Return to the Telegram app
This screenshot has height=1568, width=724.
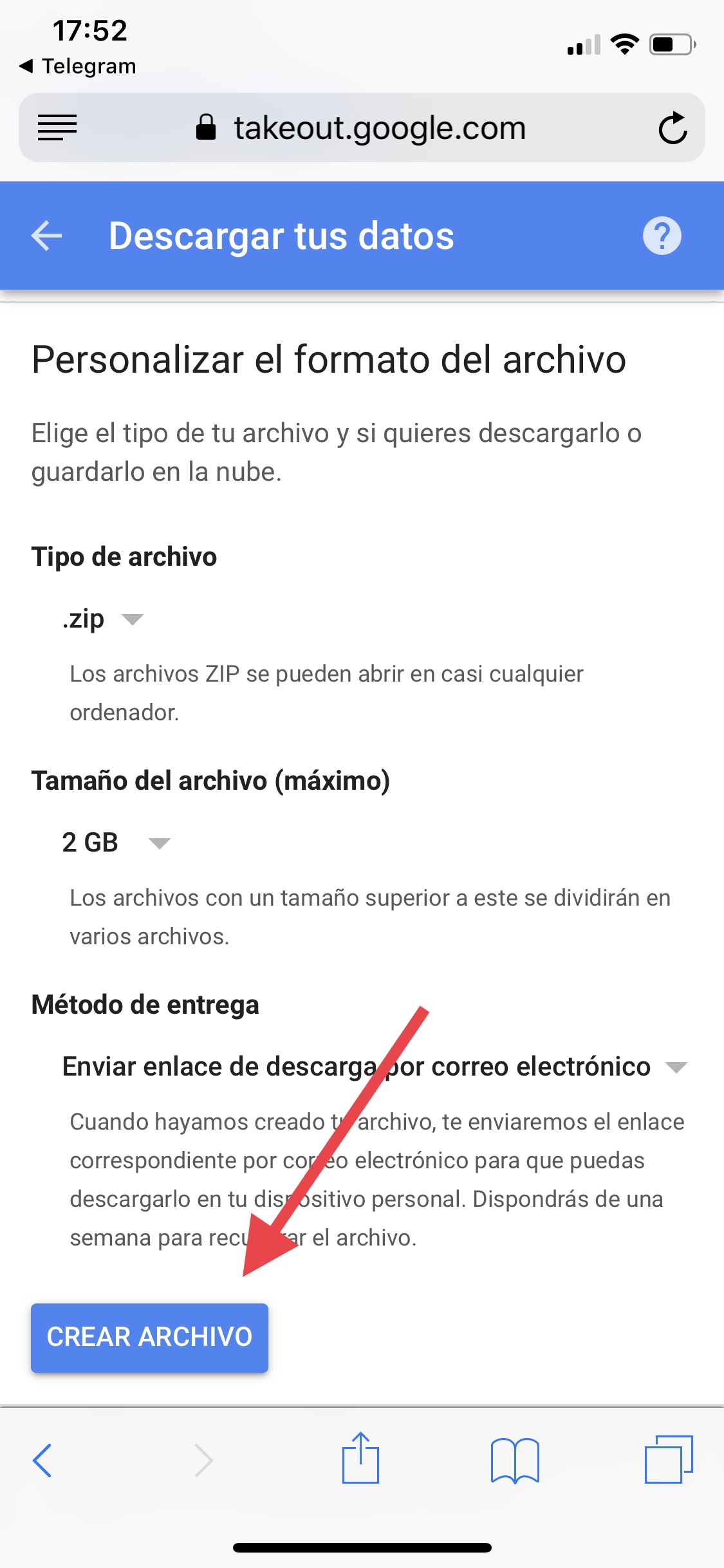click(79, 66)
